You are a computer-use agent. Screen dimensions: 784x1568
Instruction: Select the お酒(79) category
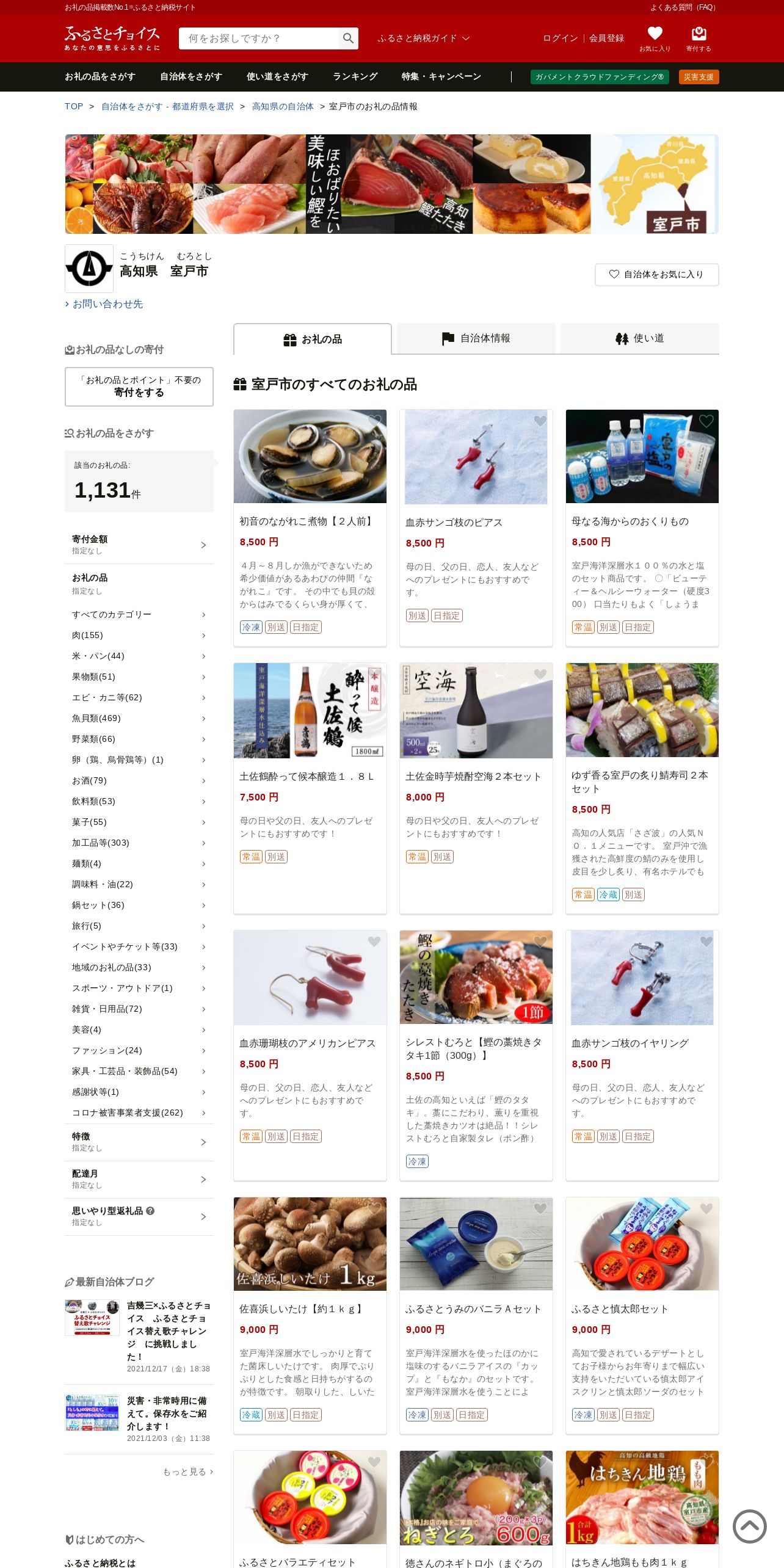click(x=139, y=781)
